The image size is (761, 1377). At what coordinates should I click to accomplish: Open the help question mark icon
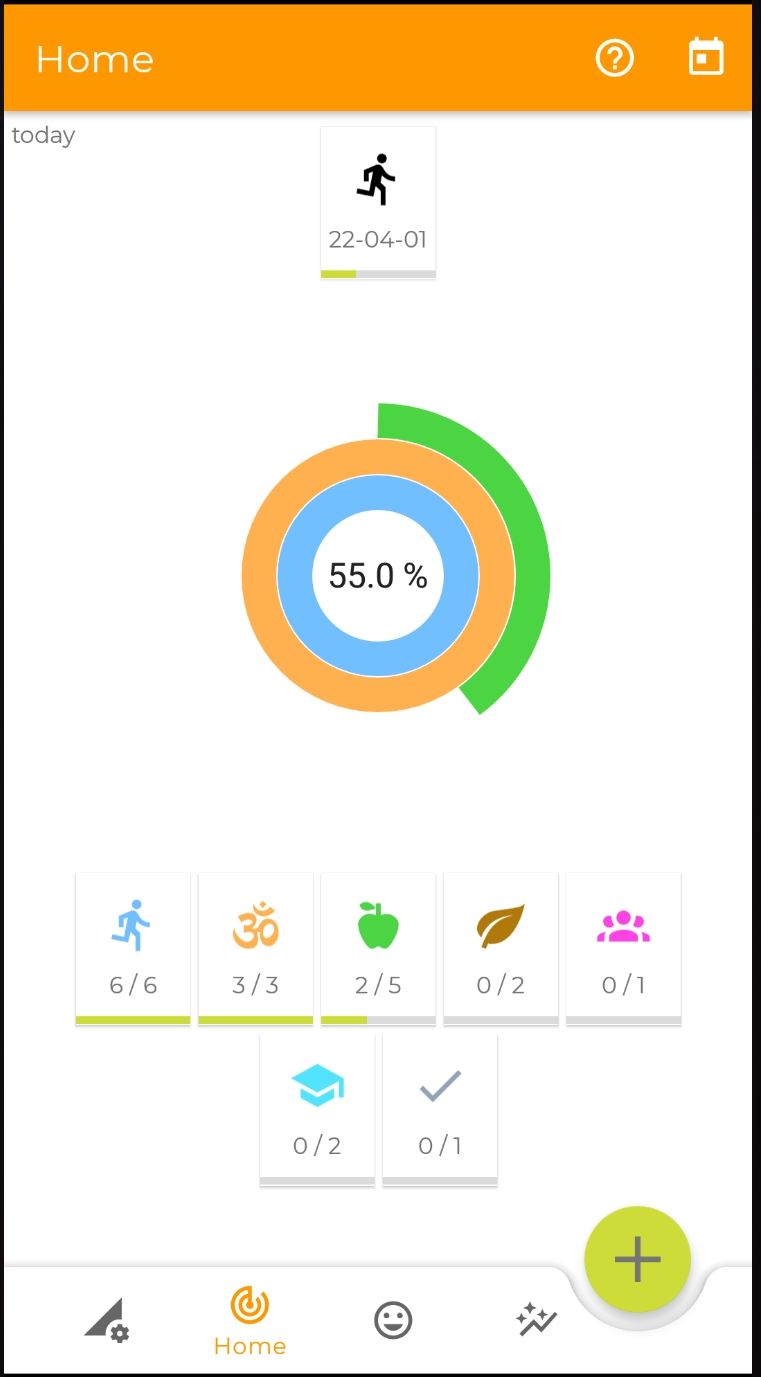click(615, 58)
